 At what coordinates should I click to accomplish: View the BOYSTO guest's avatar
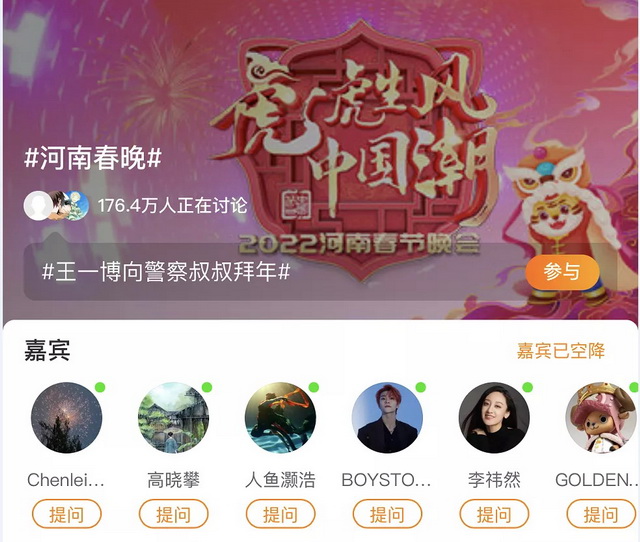[387, 418]
